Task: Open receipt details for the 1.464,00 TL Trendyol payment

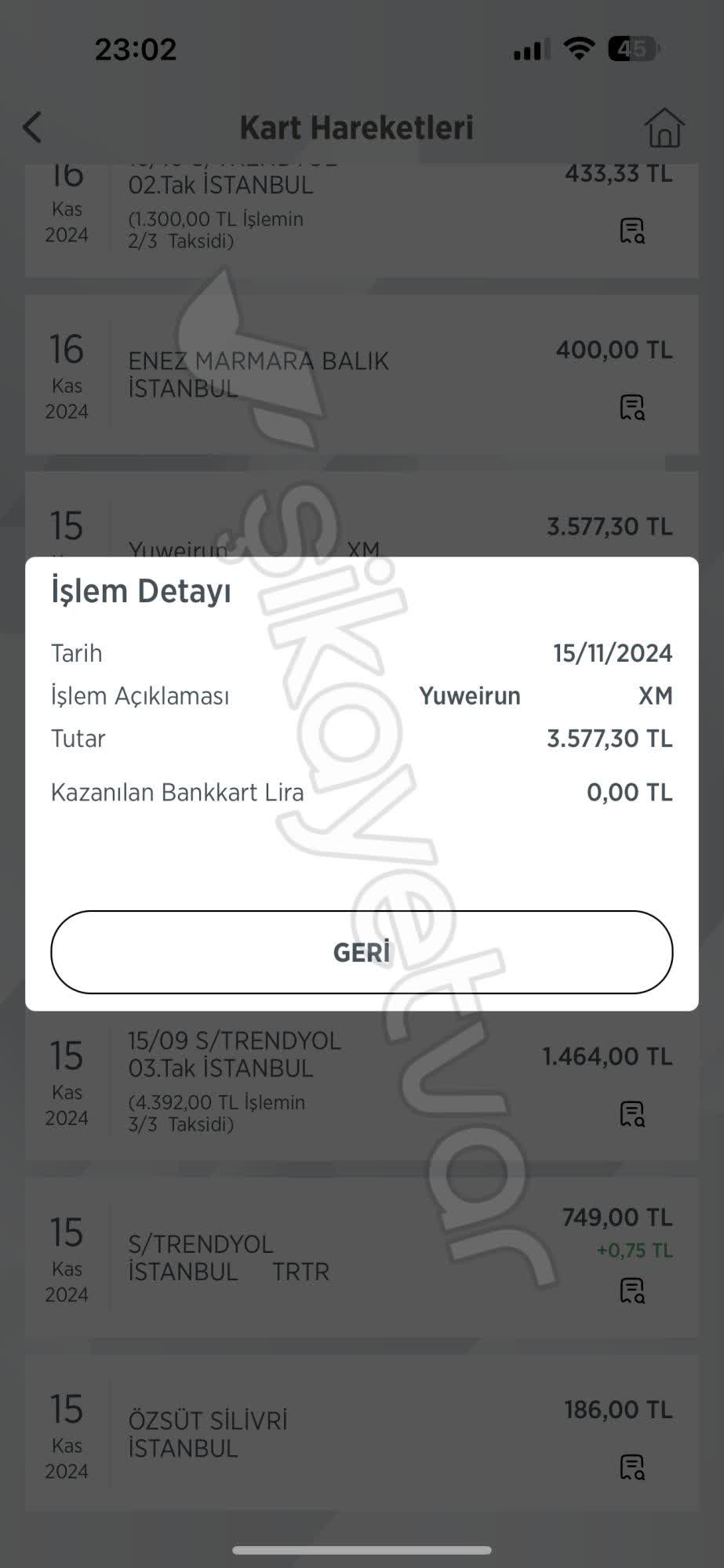Action: click(x=632, y=1112)
